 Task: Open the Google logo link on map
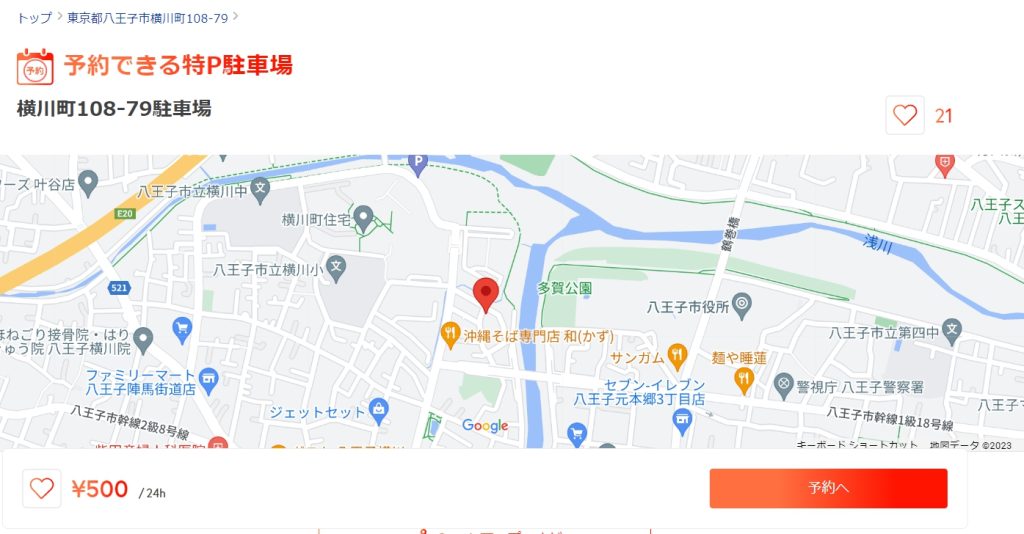coord(485,426)
